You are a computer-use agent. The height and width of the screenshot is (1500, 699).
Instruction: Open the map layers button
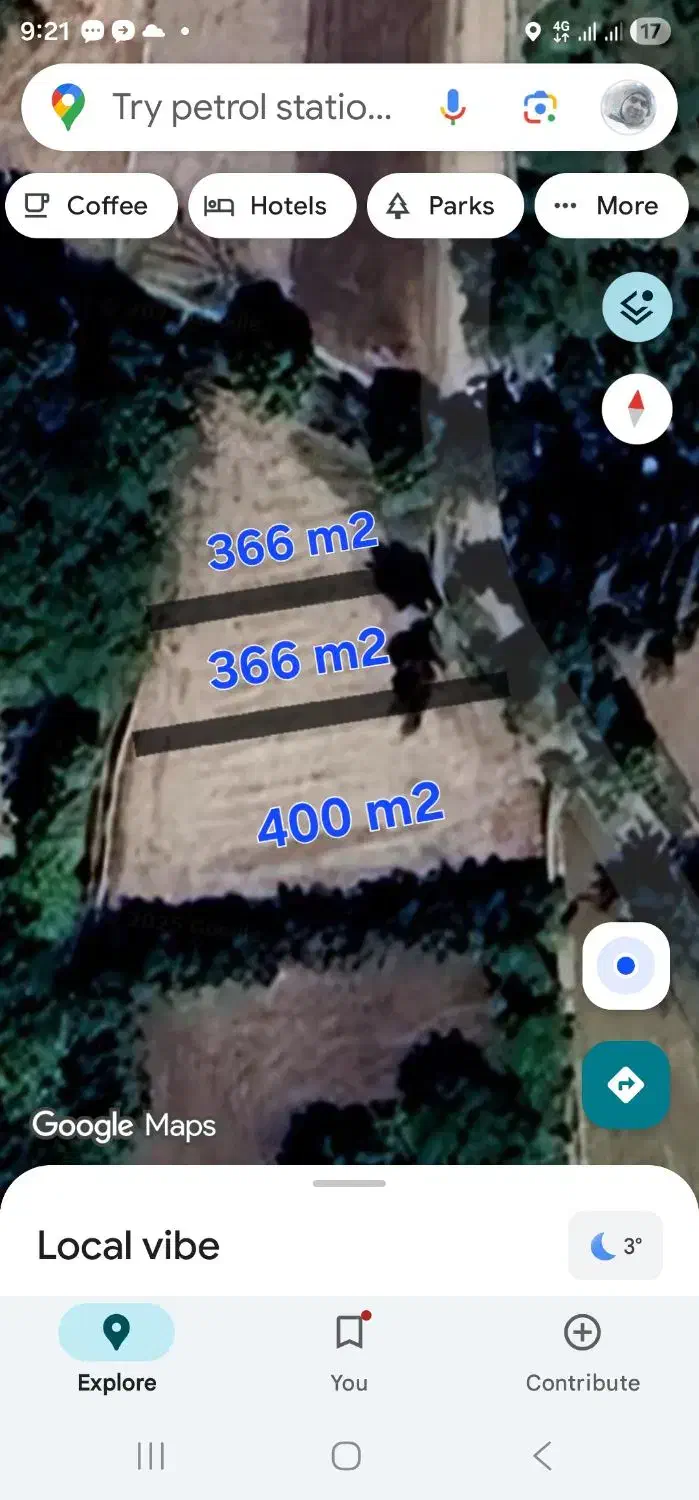pos(637,307)
